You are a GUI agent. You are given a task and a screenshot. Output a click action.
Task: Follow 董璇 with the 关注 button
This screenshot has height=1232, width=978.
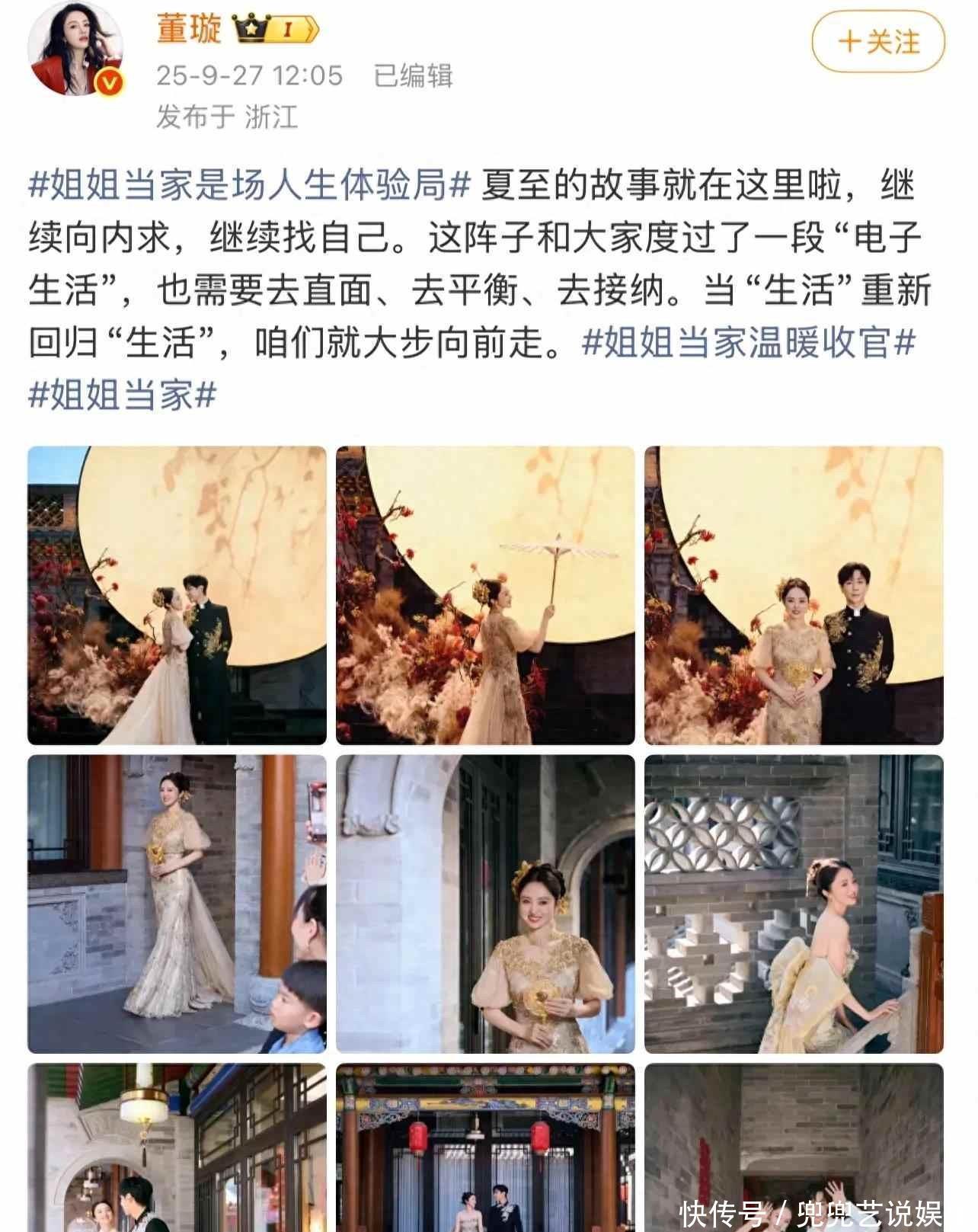click(x=878, y=42)
